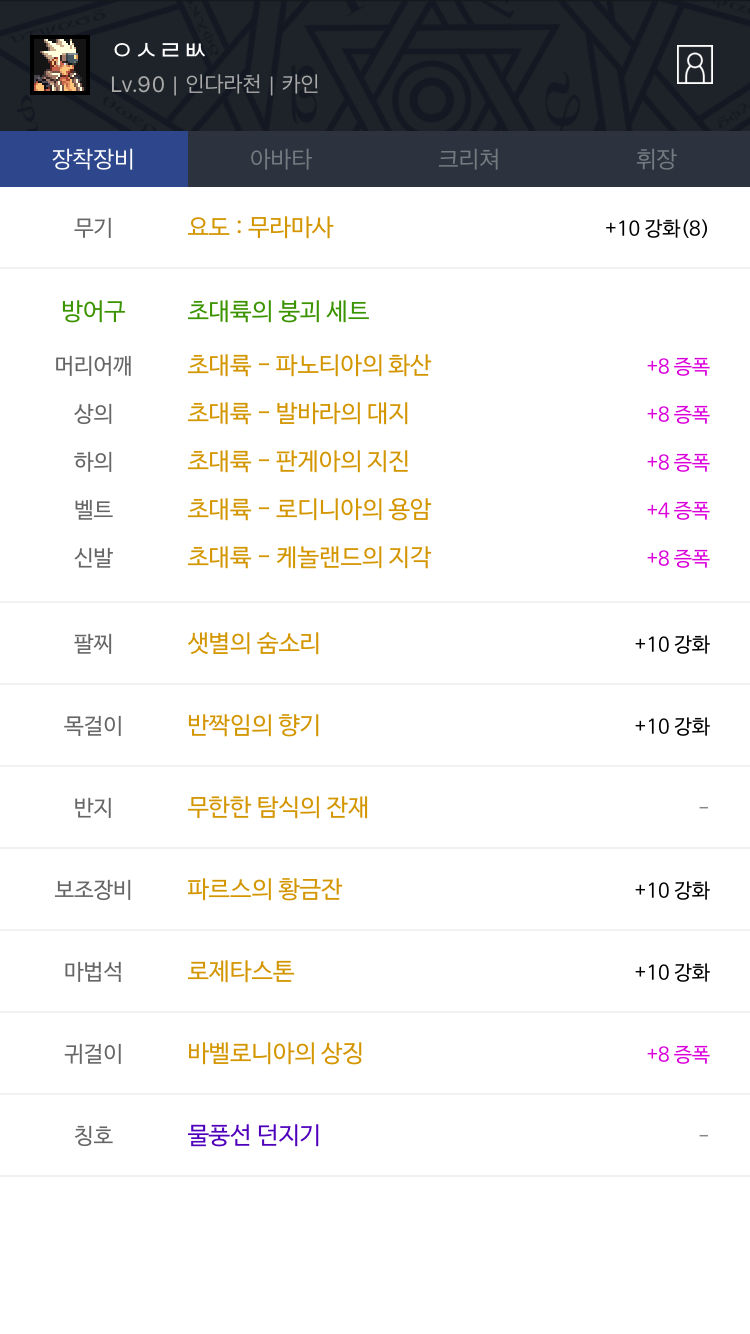
Task: Switch to the 아바타 tab
Action: tap(281, 159)
